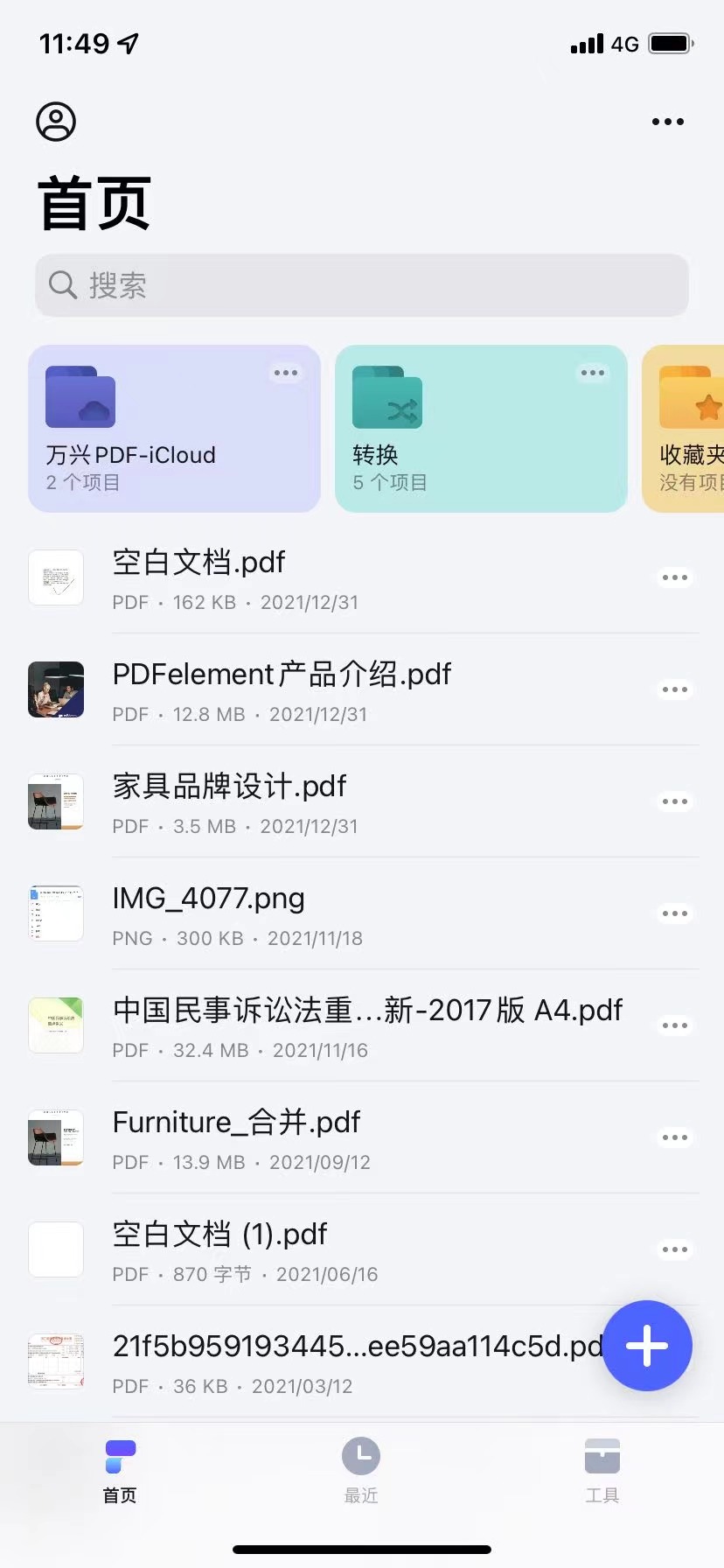Open Furniture_合并.pdf file
724x1568 pixels.
coord(236,1122)
